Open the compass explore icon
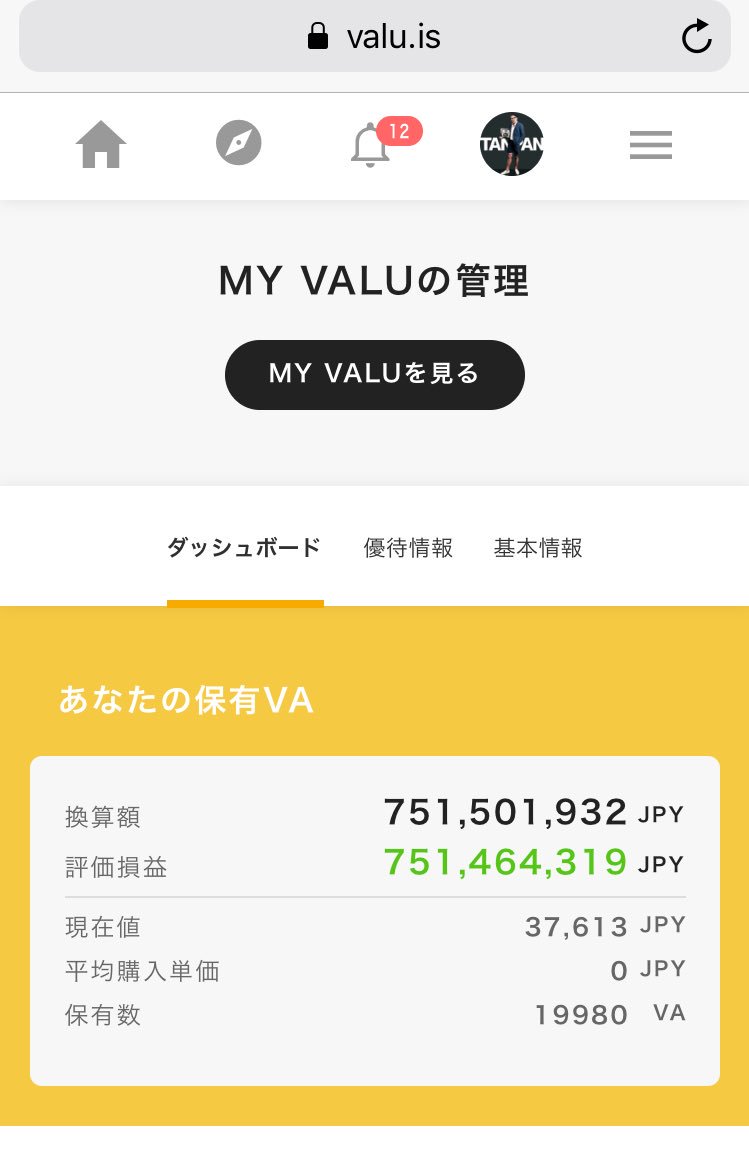Image resolution: width=749 pixels, height=1164 pixels. coord(238,144)
